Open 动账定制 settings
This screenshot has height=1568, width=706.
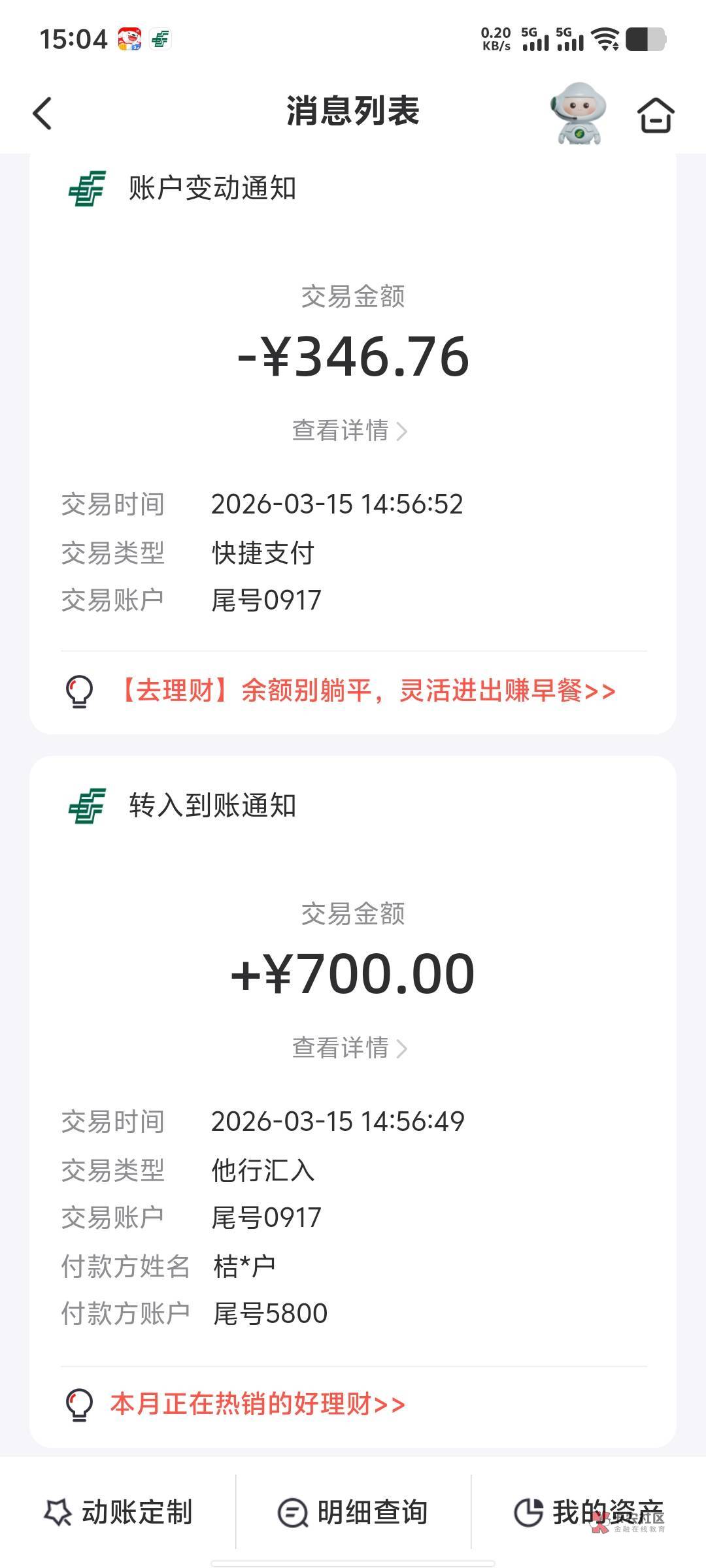118,1512
